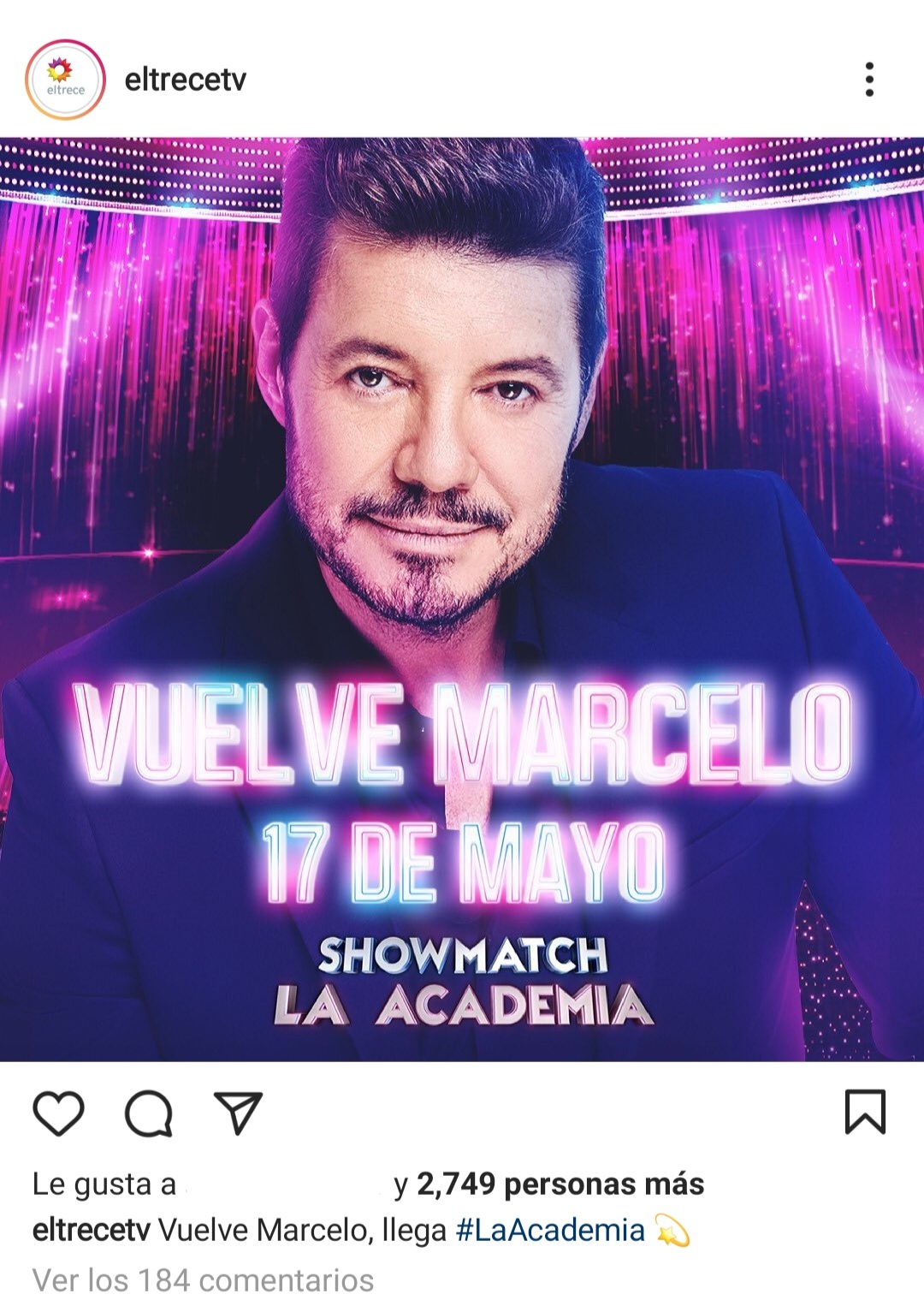Open the #LaAcademia hashtag
The width and height of the screenshot is (924, 1306).
coord(550,1230)
